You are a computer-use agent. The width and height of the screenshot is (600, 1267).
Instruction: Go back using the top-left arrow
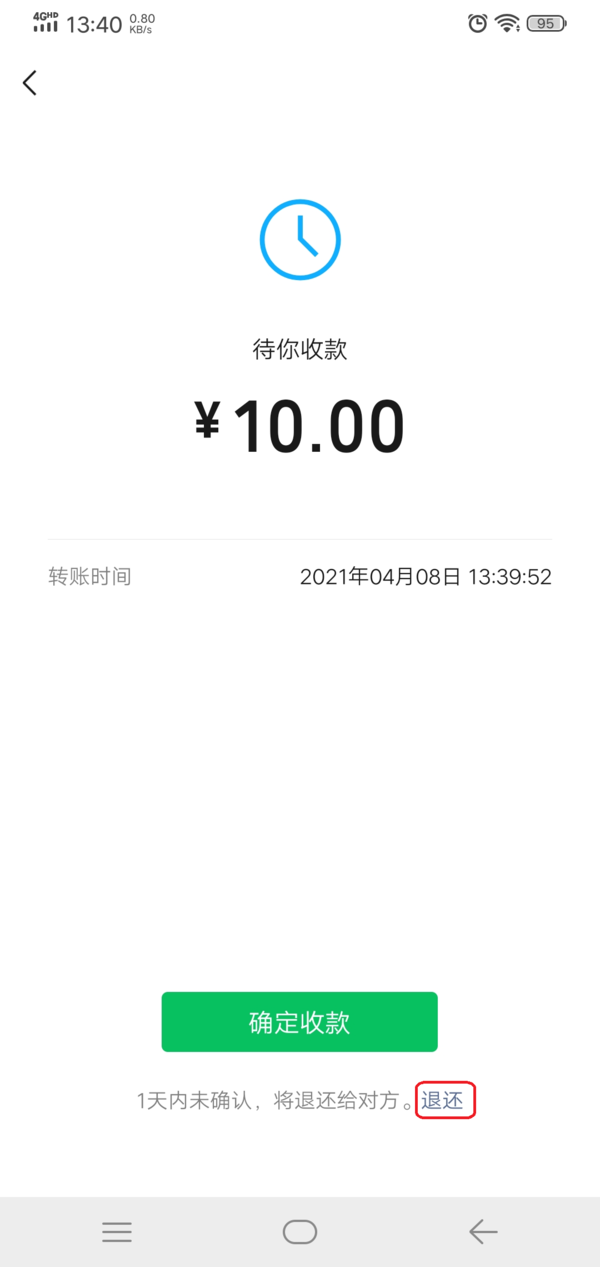tap(30, 83)
